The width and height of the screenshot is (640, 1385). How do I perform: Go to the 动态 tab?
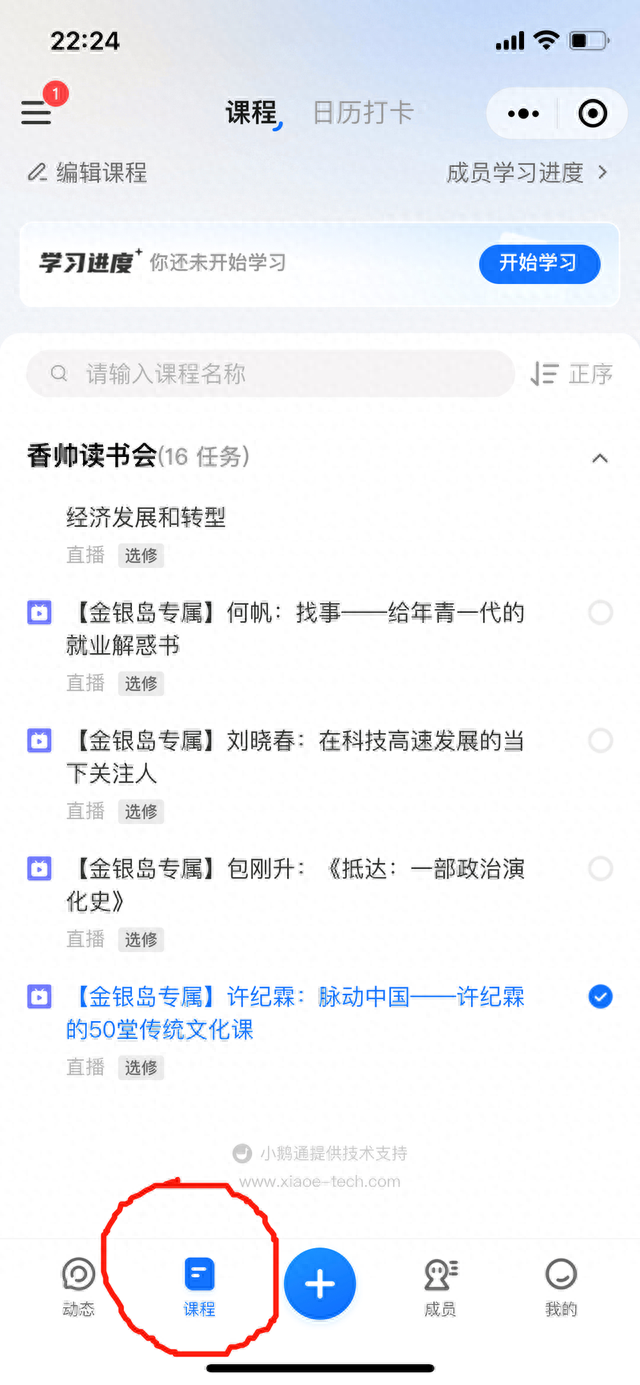pyautogui.click(x=78, y=1287)
